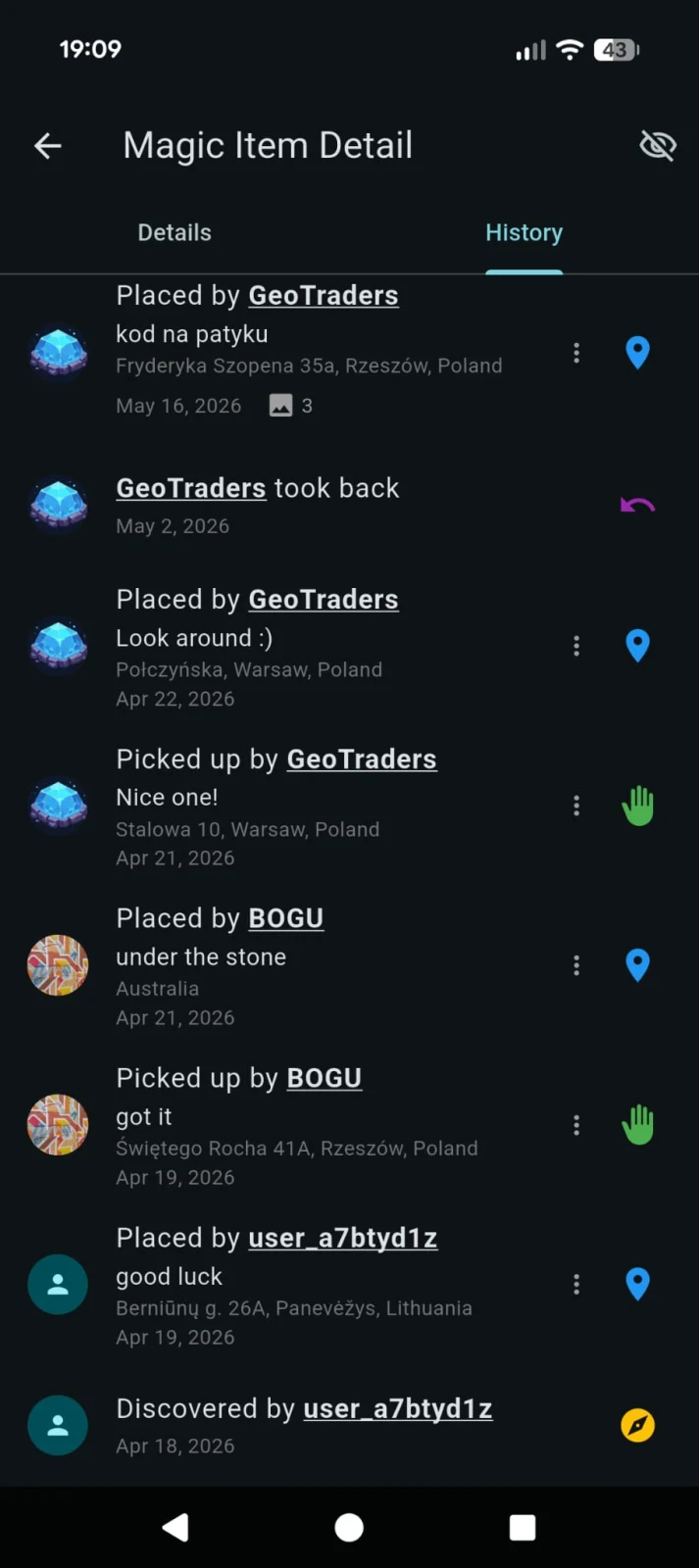View the 3 photos from May 16
This screenshot has width=699, height=1568.
click(x=291, y=406)
